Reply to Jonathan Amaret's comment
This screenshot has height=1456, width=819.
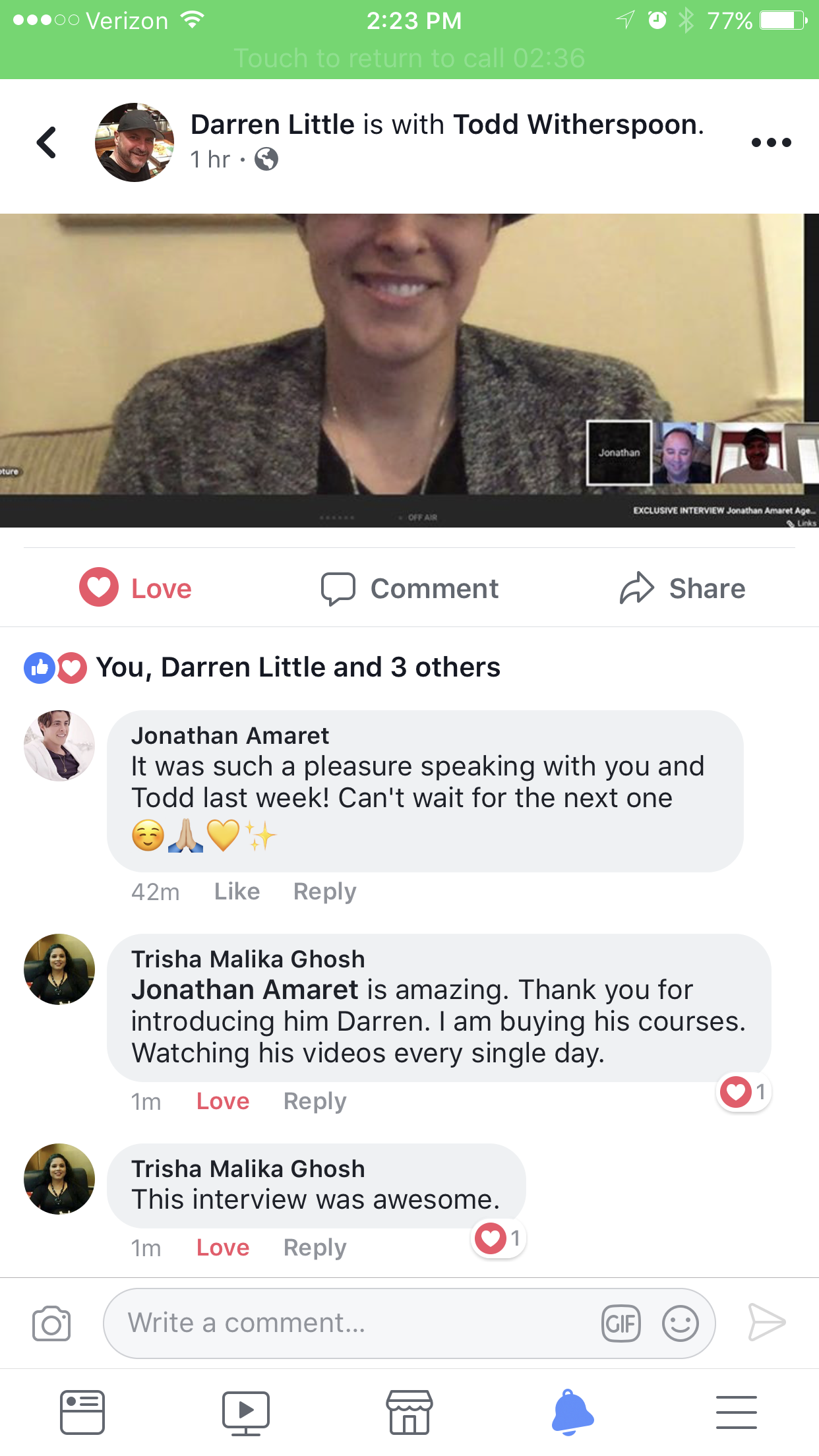click(x=324, y=892)
